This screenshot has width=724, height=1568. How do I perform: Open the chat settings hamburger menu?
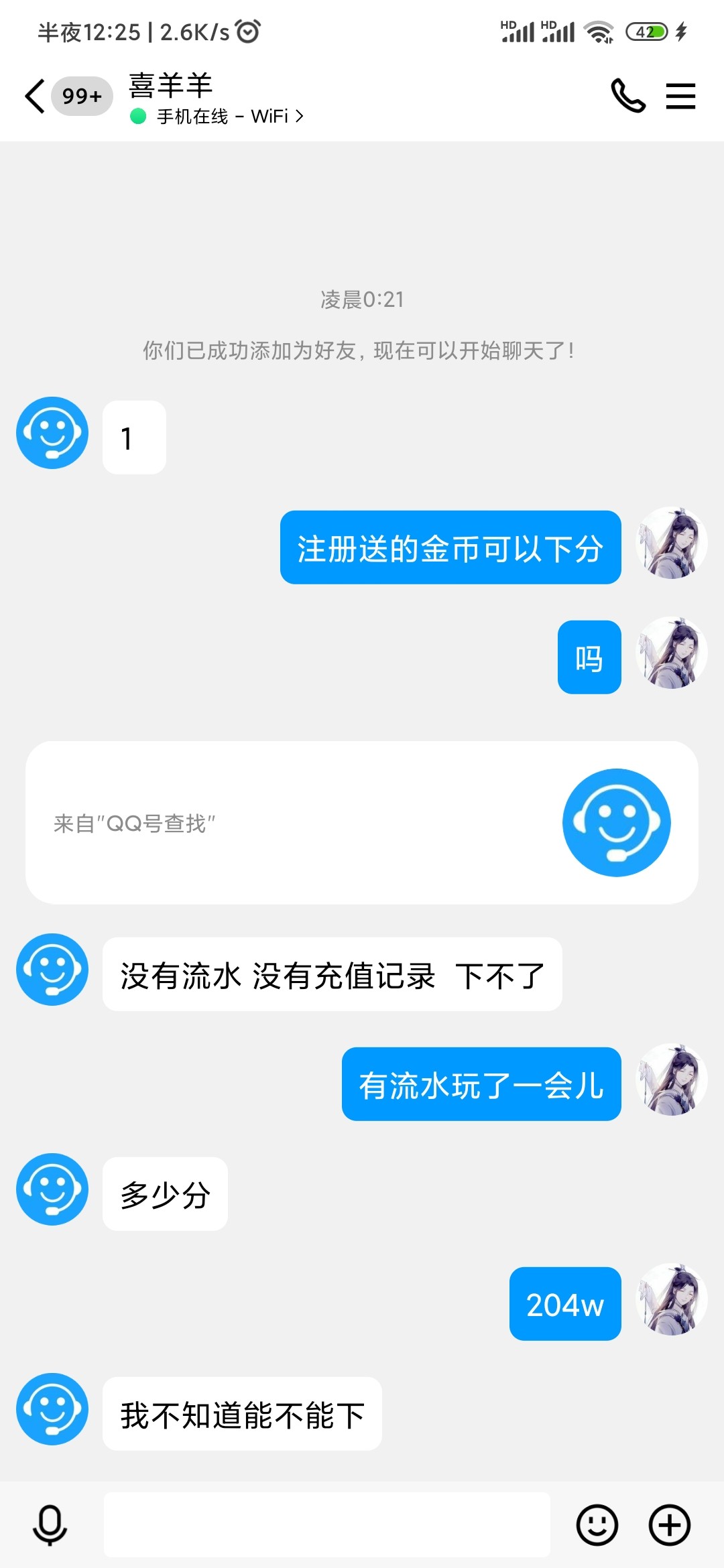[x=680, y=96]
